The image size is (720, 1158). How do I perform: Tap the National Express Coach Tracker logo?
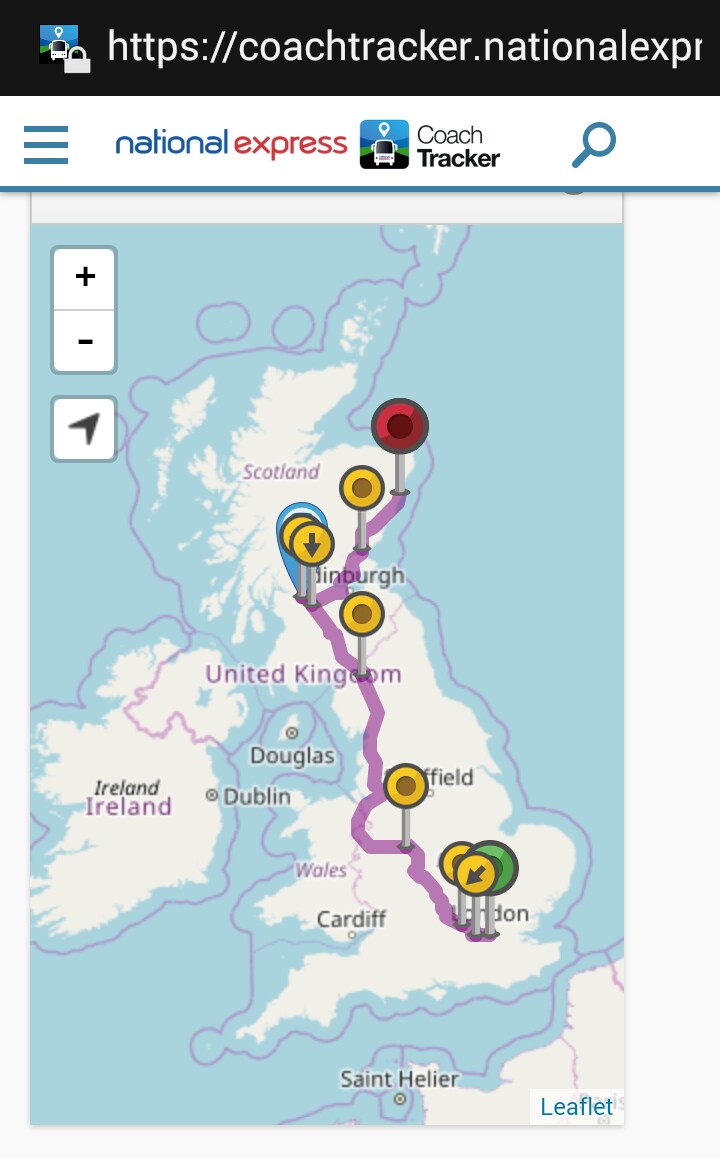coord(307,145)
